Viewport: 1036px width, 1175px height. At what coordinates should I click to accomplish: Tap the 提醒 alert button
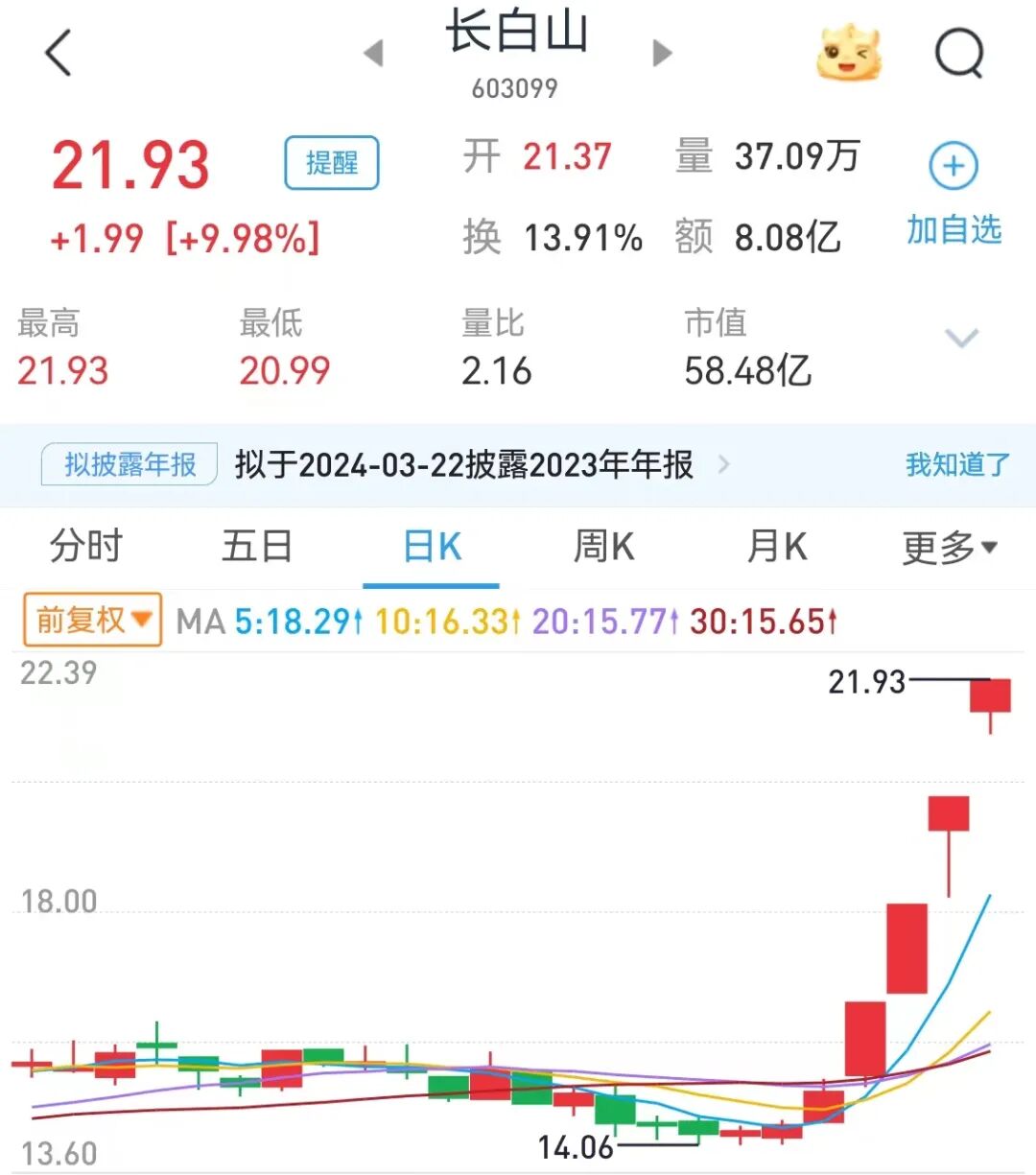coord(332,163)
